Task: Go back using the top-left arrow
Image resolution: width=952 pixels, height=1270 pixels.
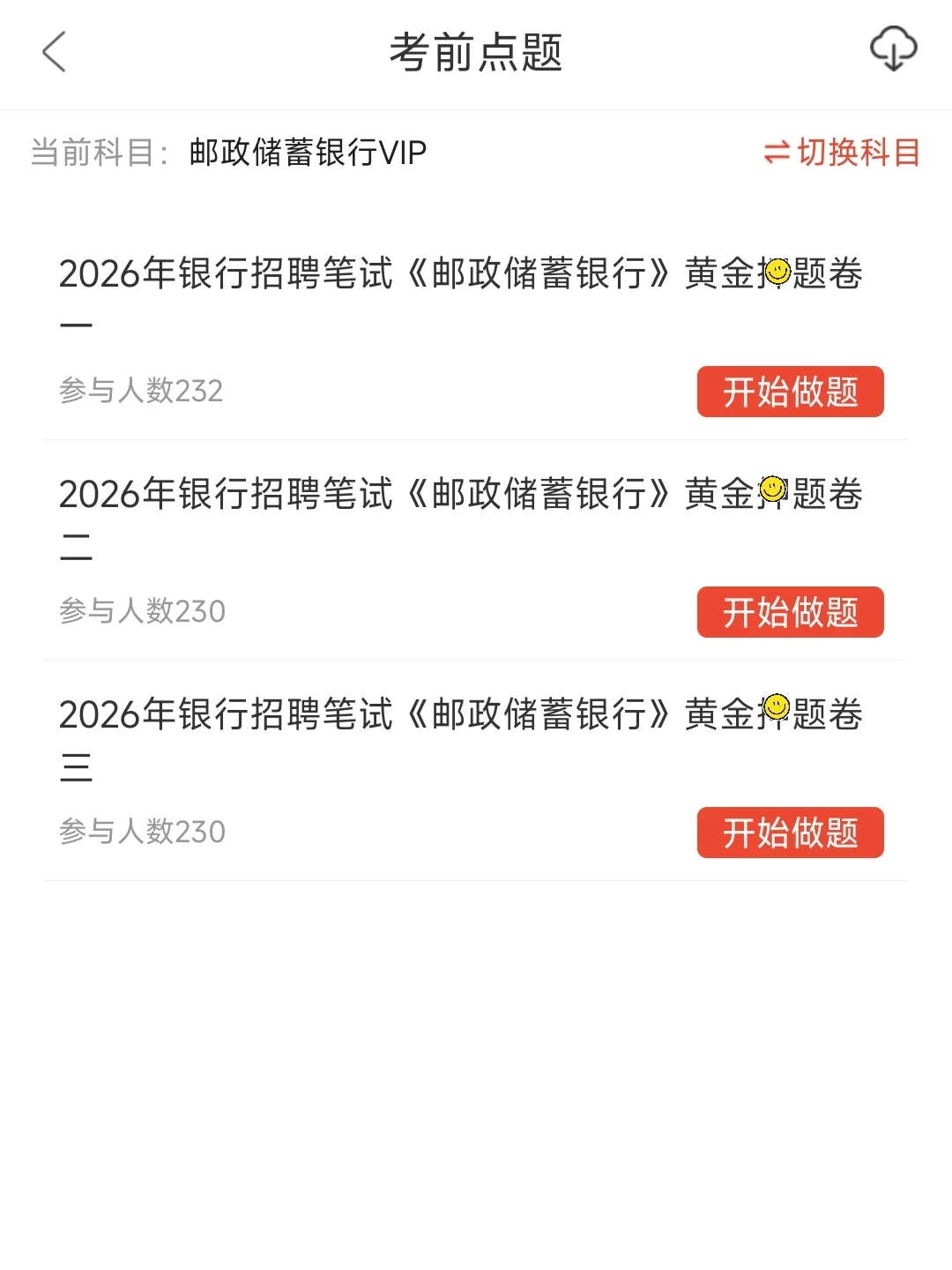Action: [55, 52]
